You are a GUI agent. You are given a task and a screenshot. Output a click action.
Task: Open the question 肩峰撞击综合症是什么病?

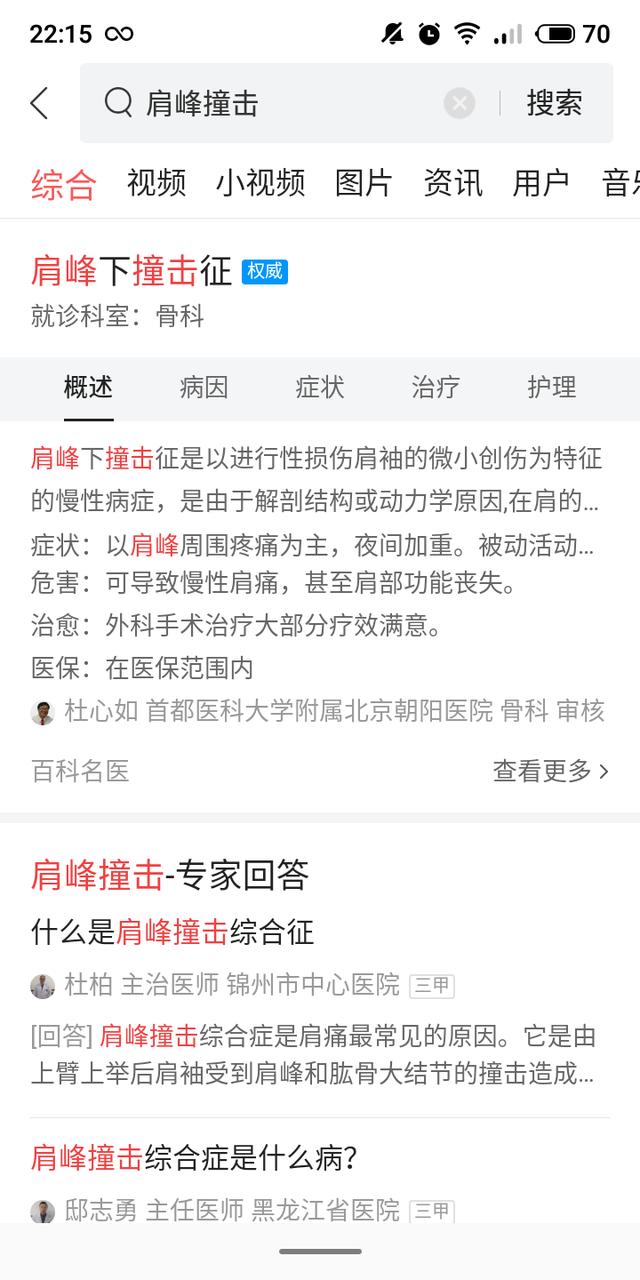[195, 1158]
